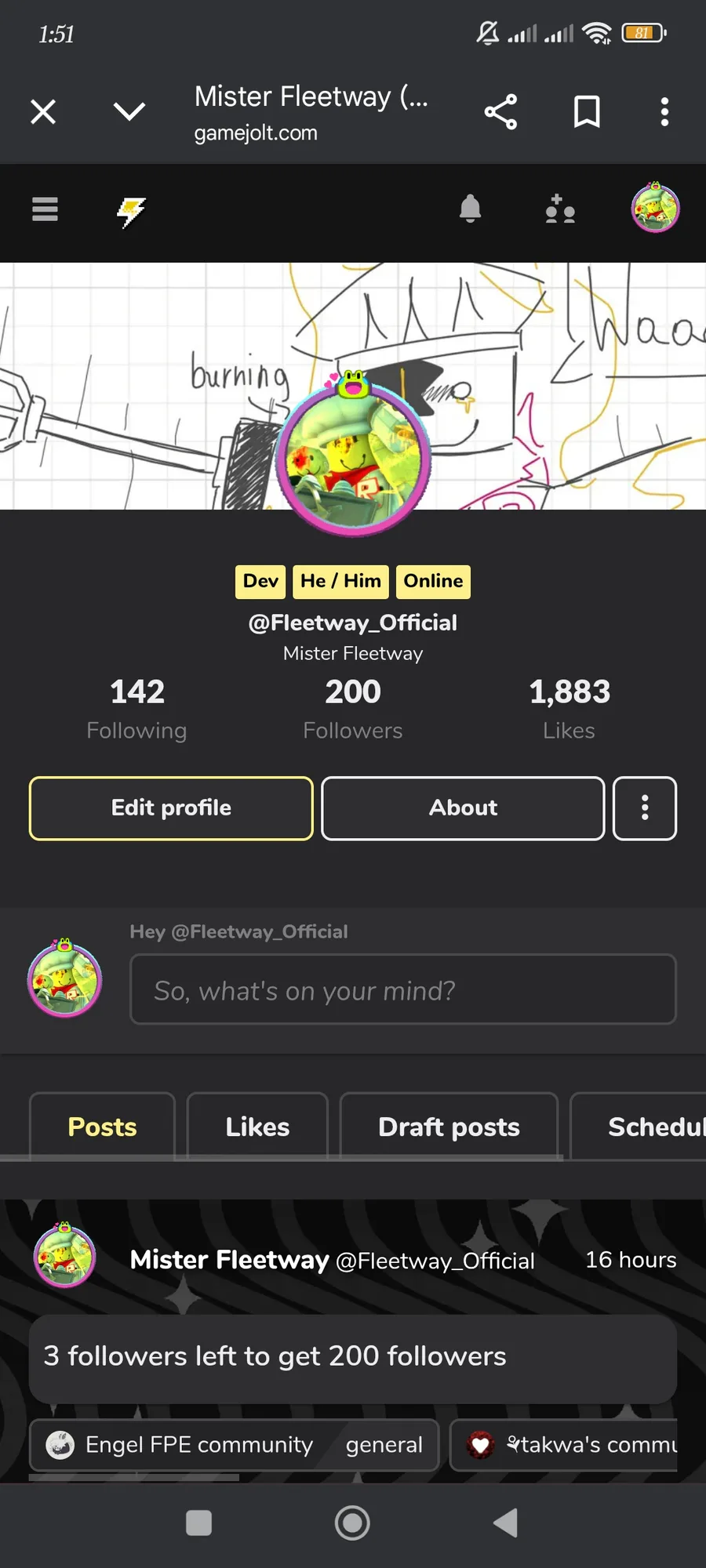Open the friend requests icon
Viewport: 706px width, 1568px height.
(x=560, y=209)
